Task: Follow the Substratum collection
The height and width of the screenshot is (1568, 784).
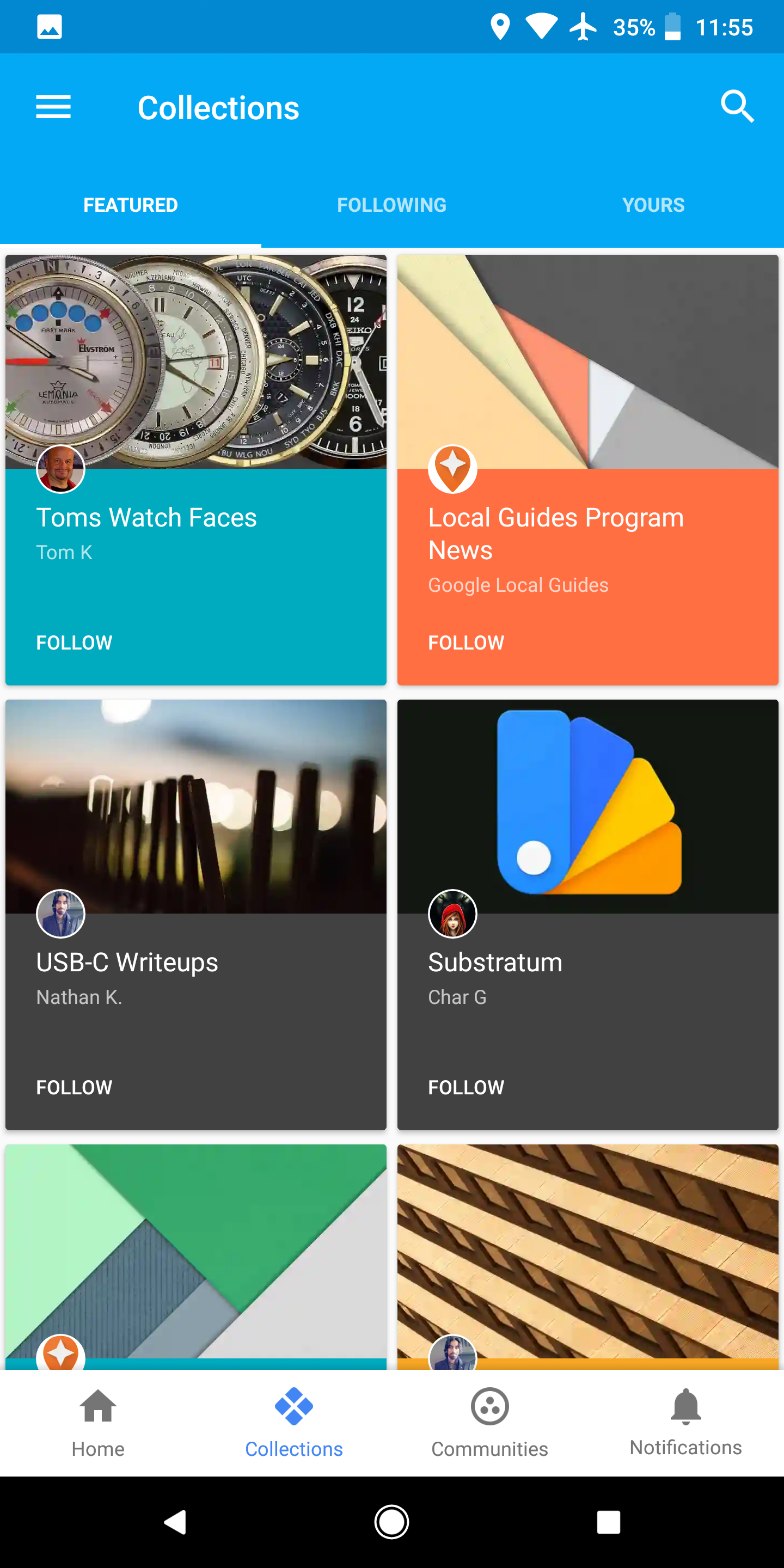Action: click(465, 1087)
